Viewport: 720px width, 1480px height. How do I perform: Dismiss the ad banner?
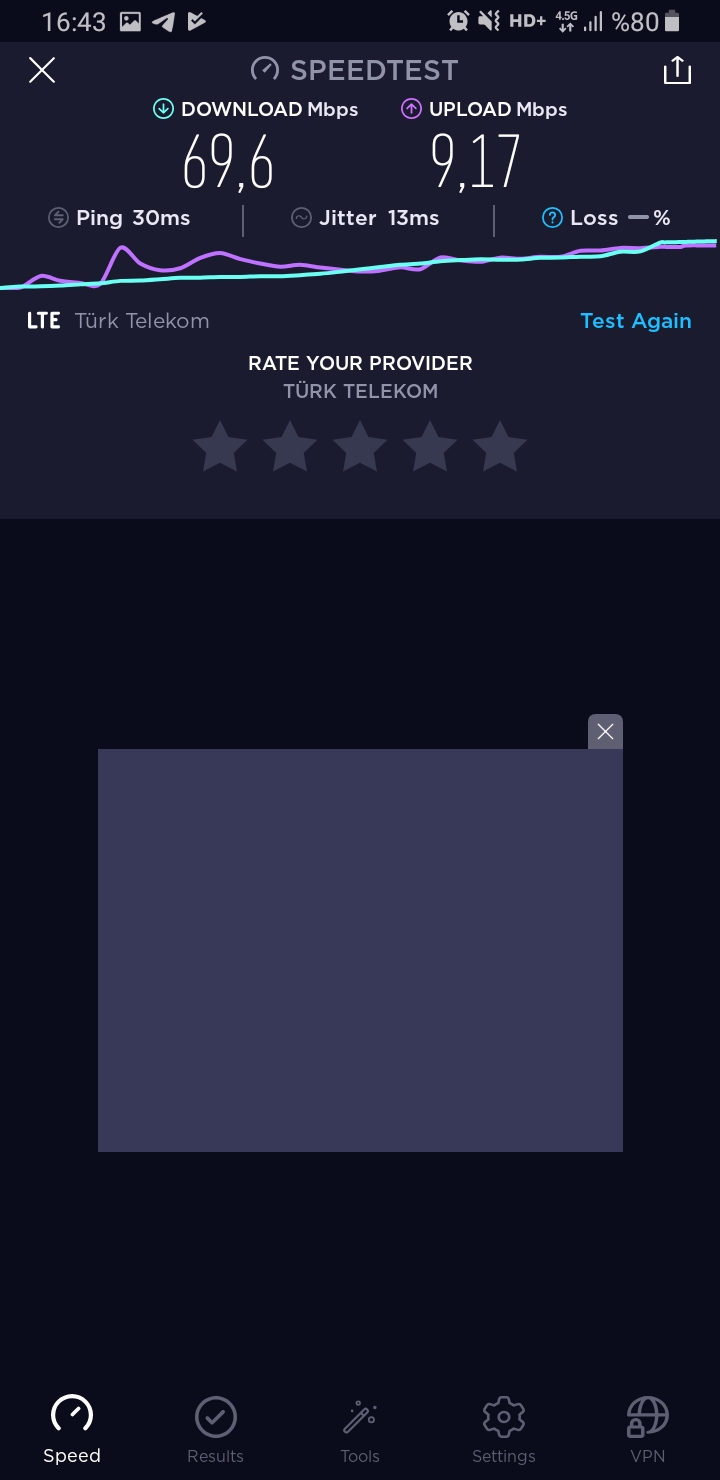click(x=605, y=732)
